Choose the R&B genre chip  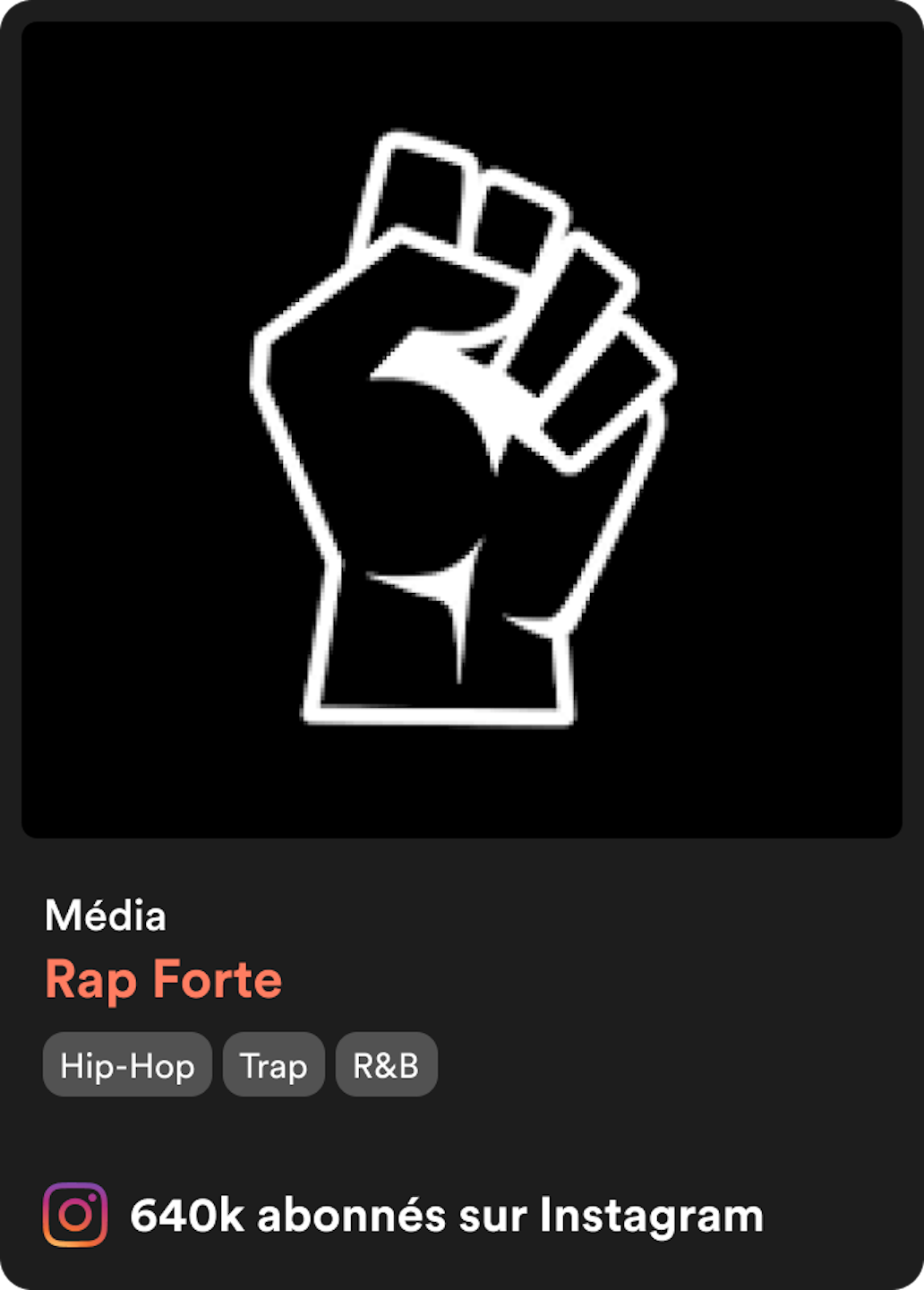click(x=386, y=1065)
